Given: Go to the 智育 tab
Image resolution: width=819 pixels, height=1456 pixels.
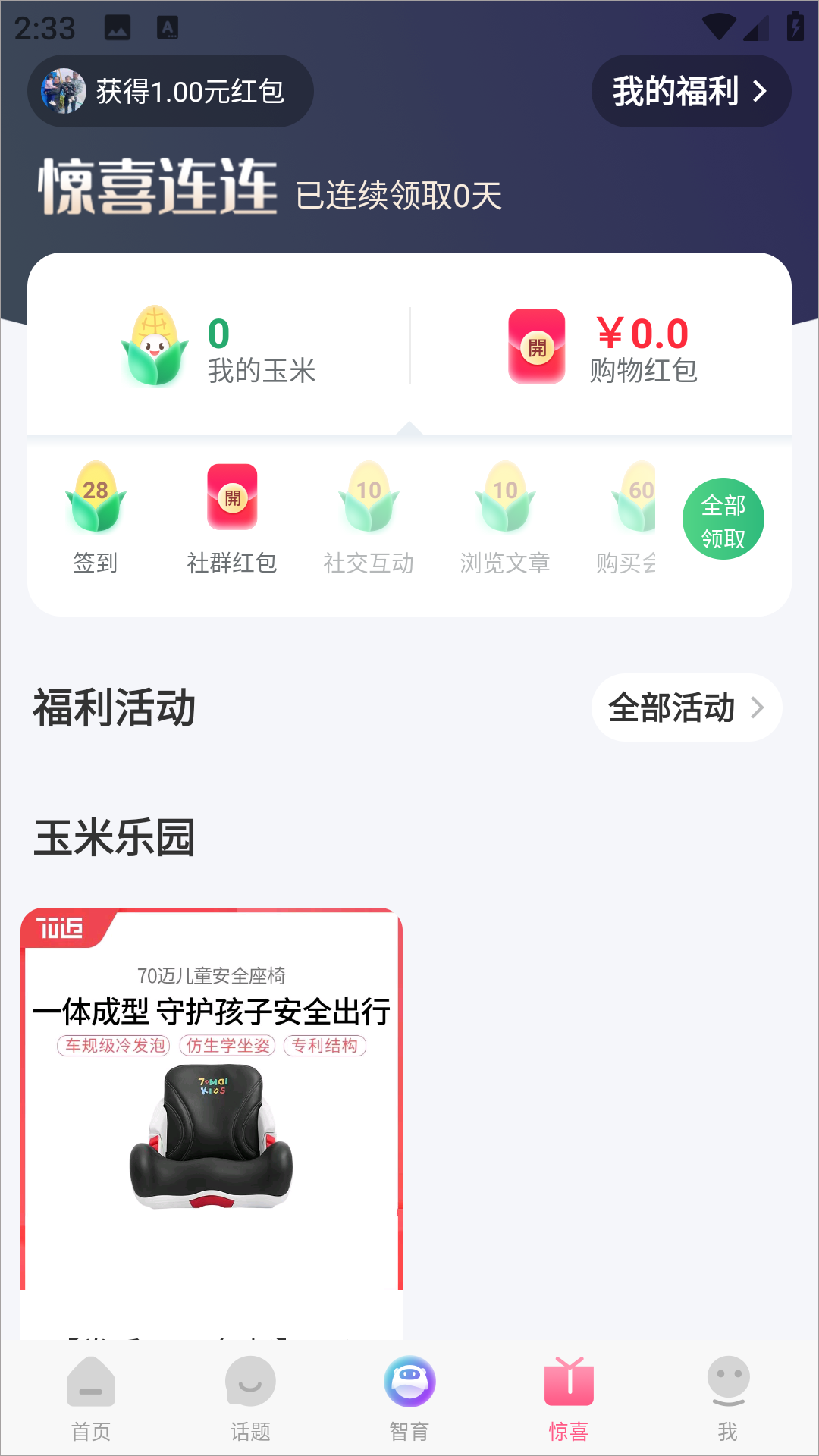Looking at the screenshot, I should [409, 1399].
